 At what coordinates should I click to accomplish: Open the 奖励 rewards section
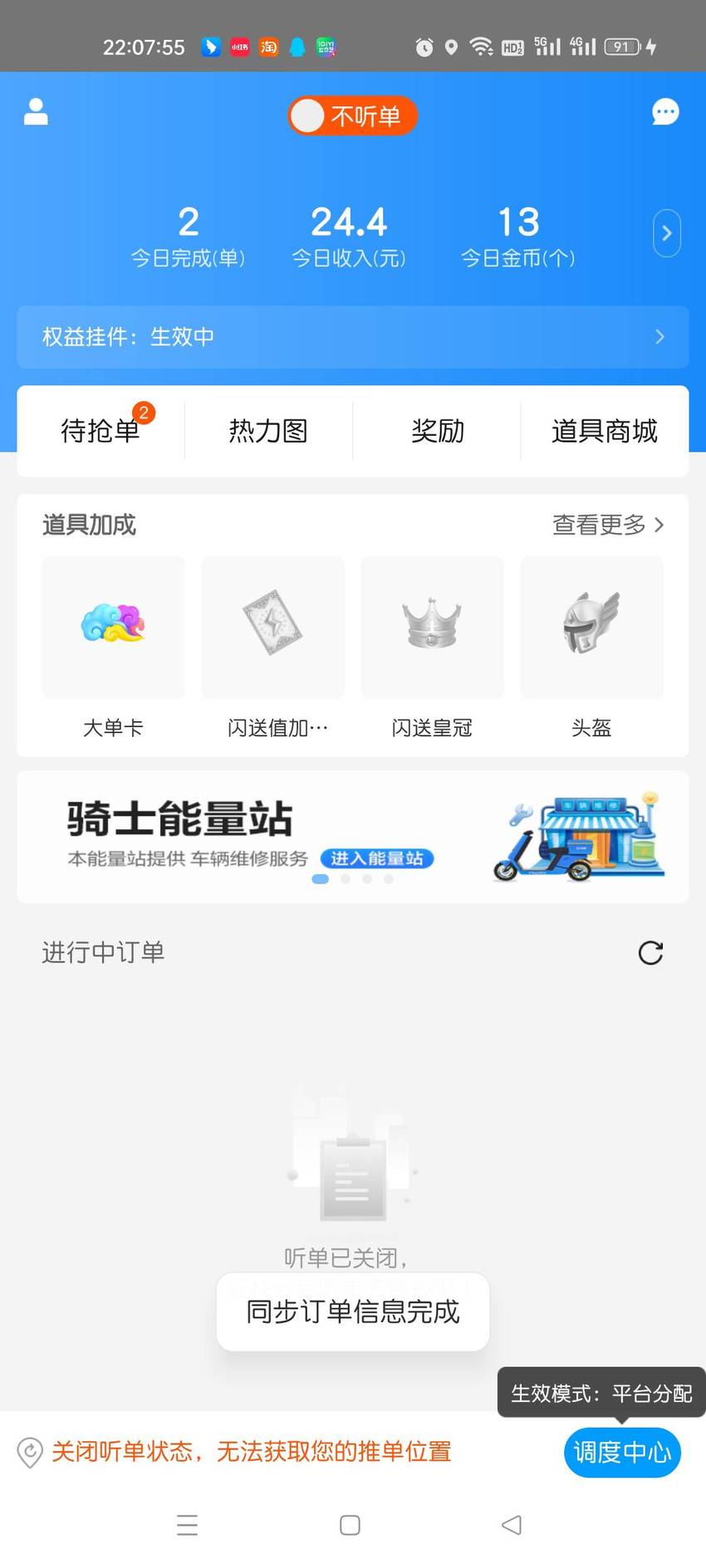click(437, 431)
